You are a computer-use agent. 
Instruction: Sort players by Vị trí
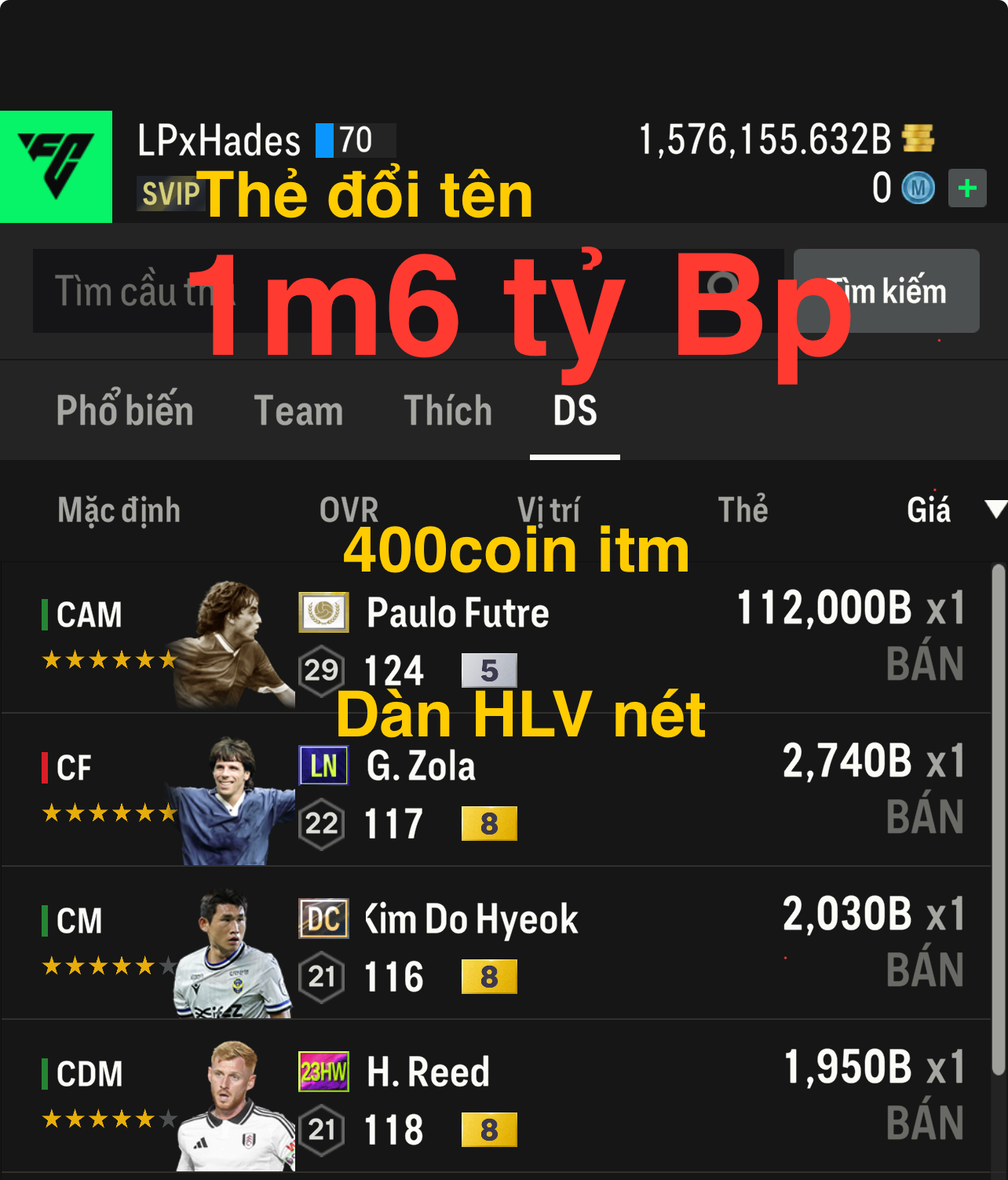[549, 510]
